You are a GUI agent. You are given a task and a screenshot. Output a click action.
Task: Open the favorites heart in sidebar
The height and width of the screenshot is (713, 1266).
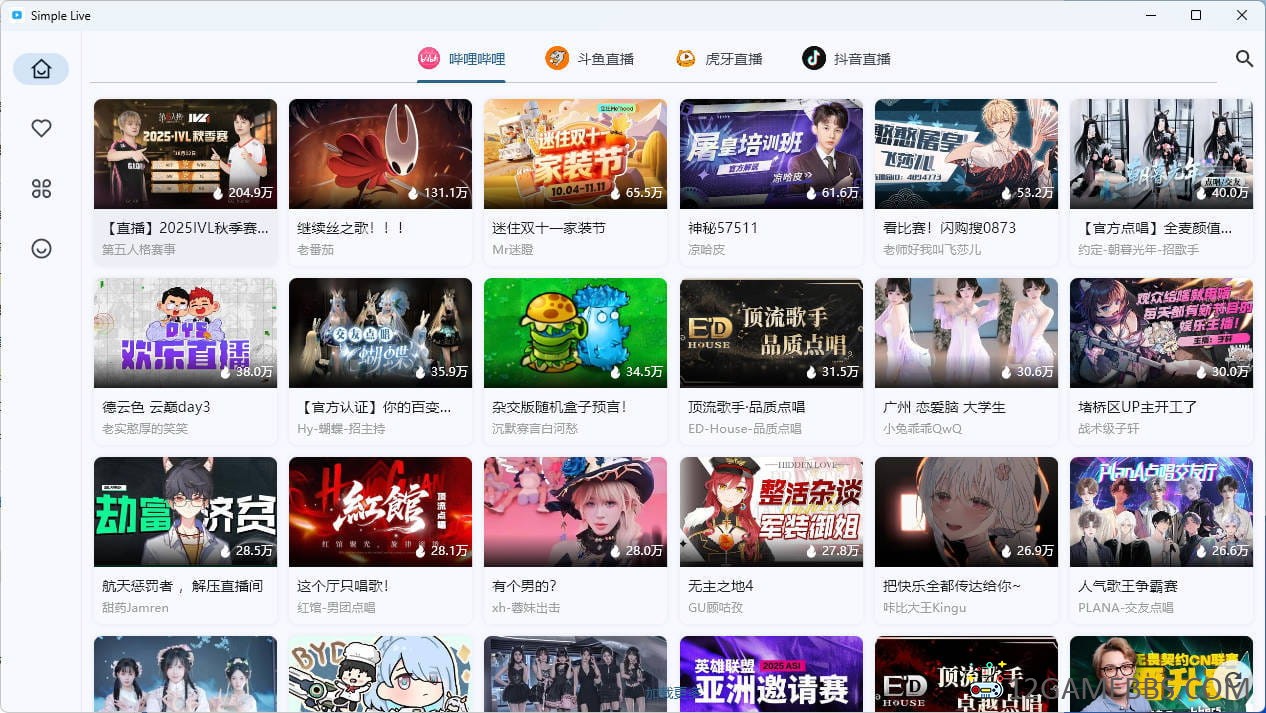tap(41, 128)
